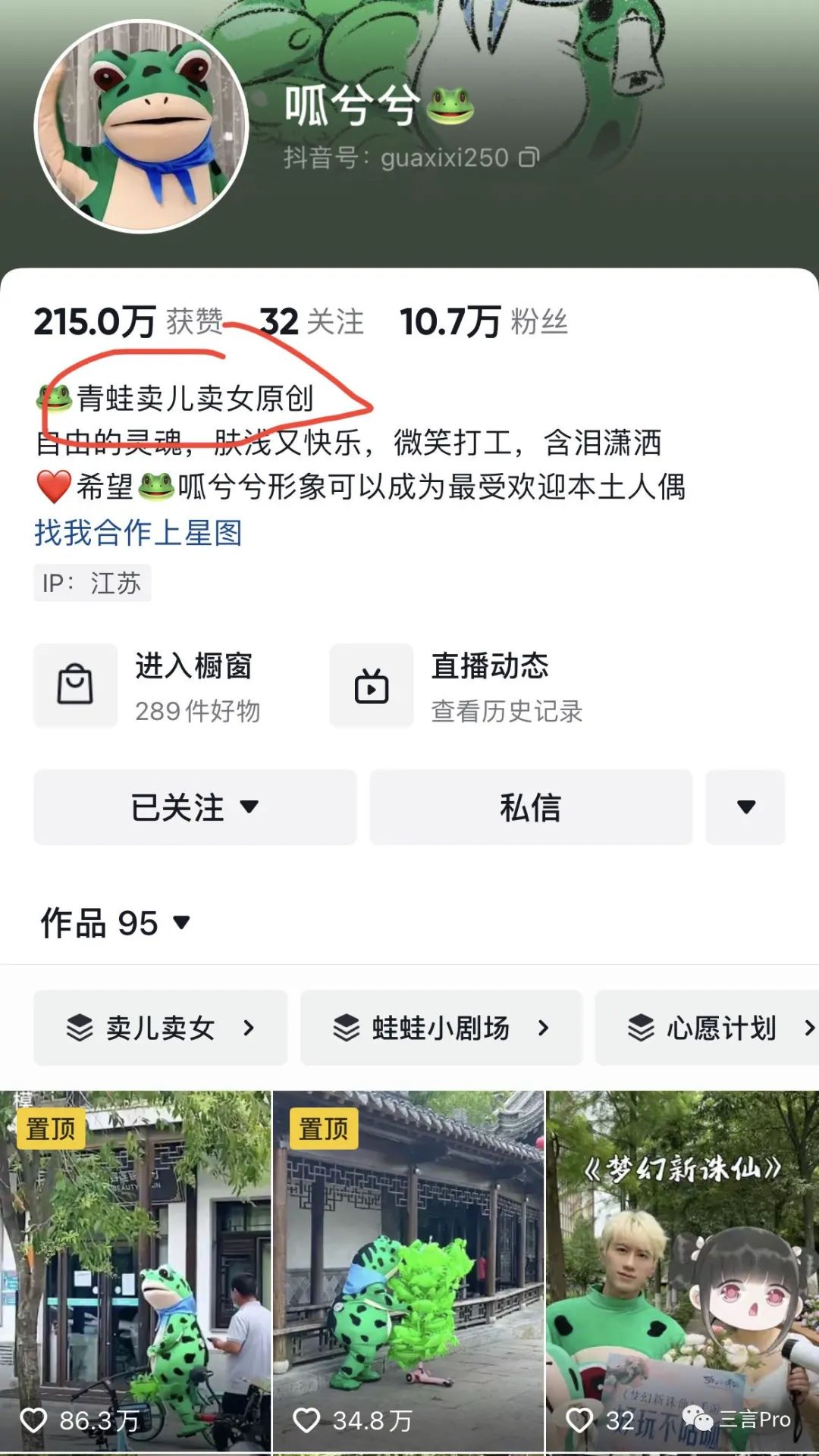Open the profile avatar photo

(x=142, y=126)
